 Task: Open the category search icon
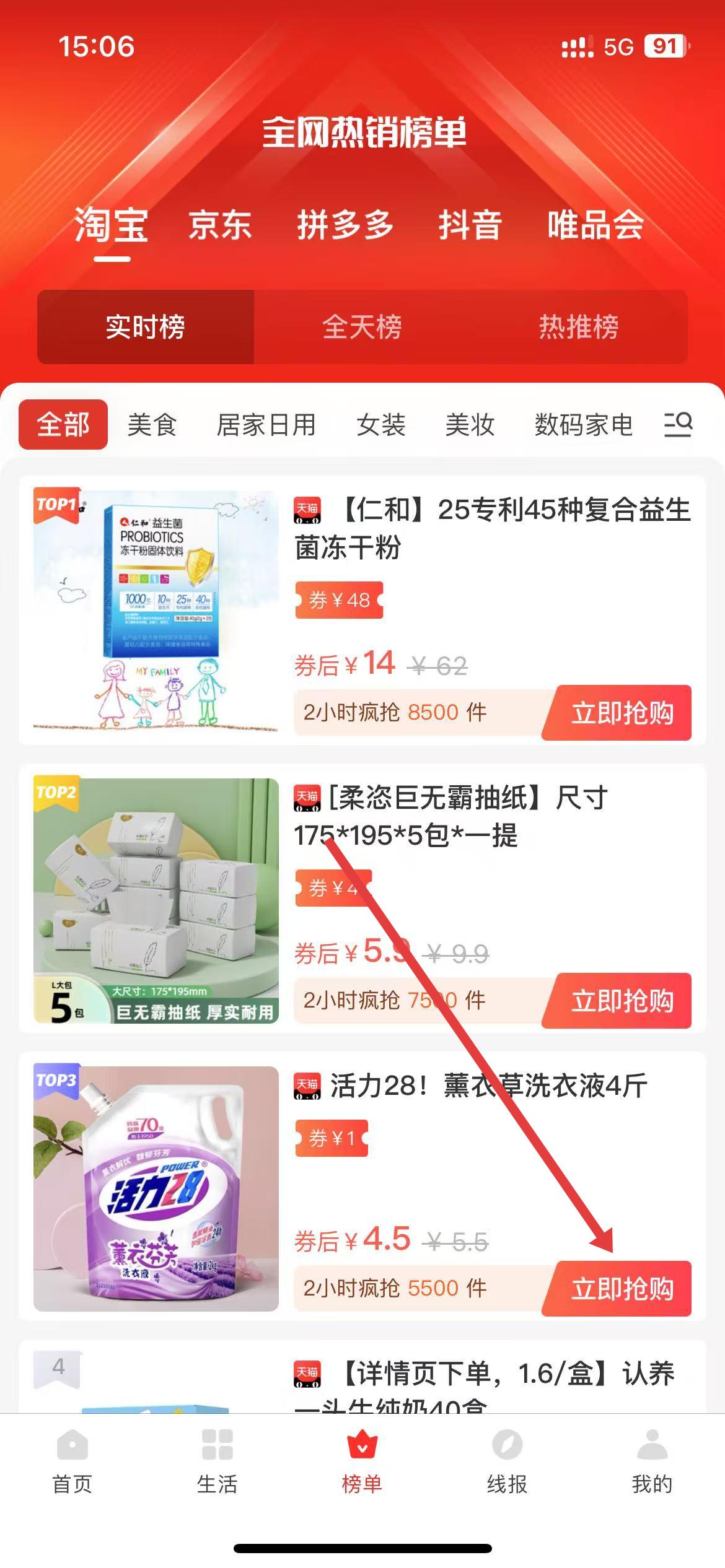(x=678, y=425)
